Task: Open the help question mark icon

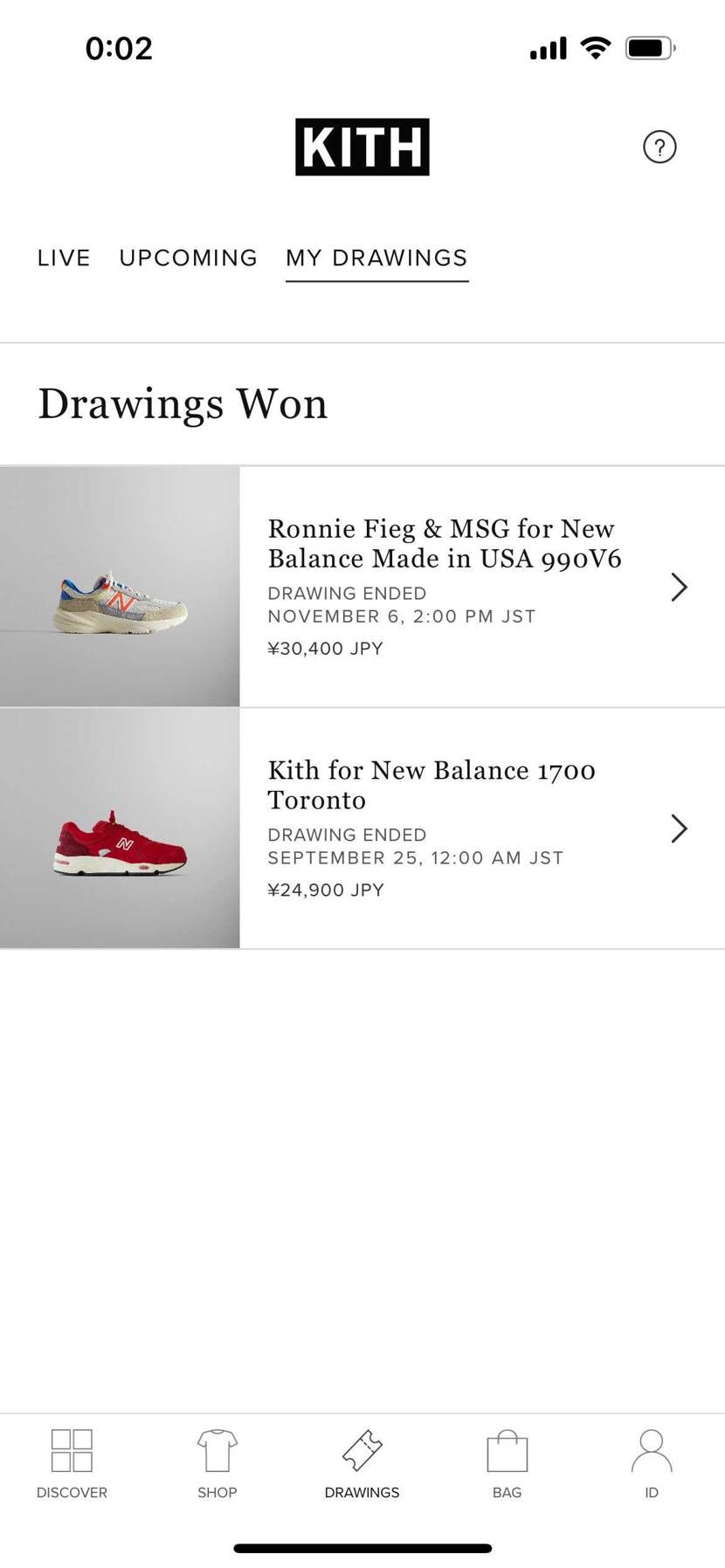Action: click(659, 147)
